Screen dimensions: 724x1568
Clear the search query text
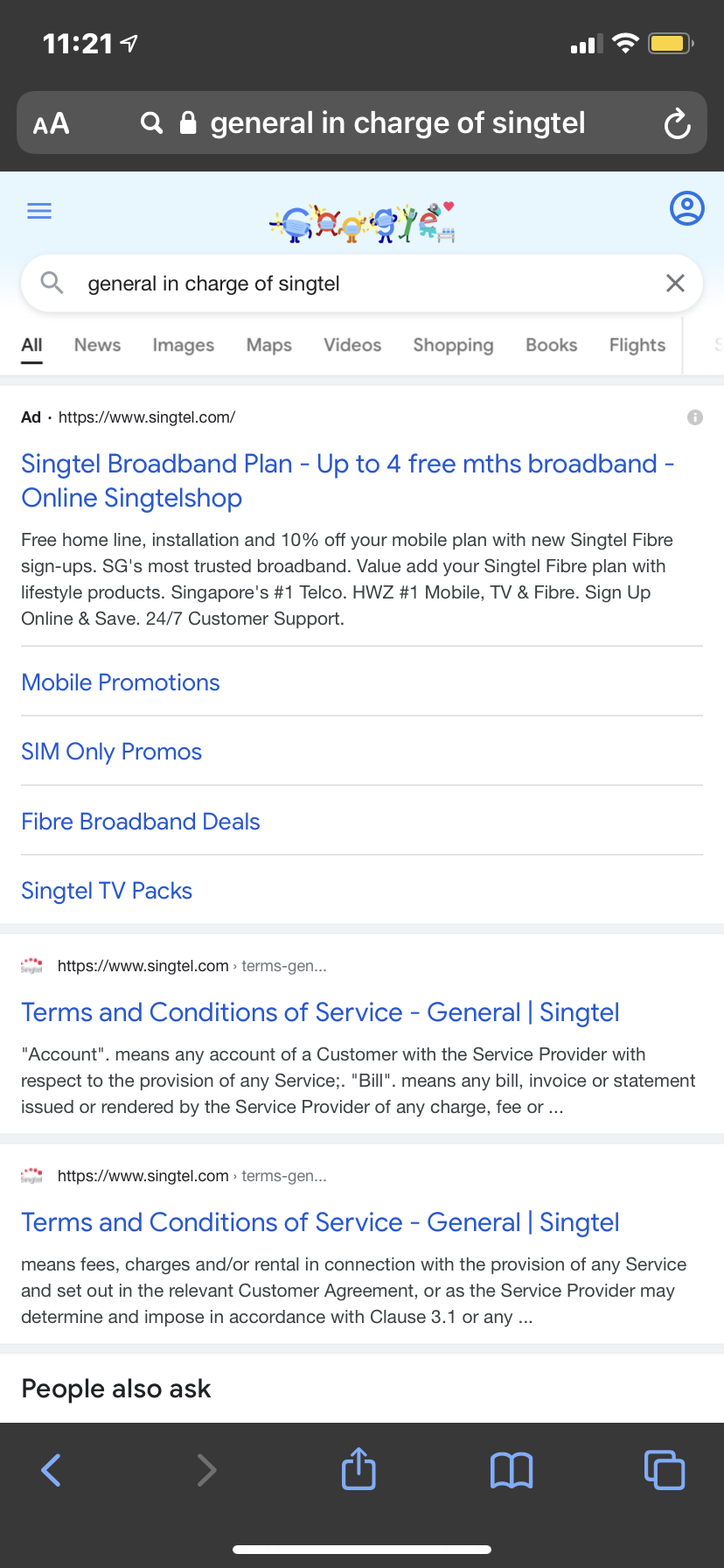click(675, 283)
